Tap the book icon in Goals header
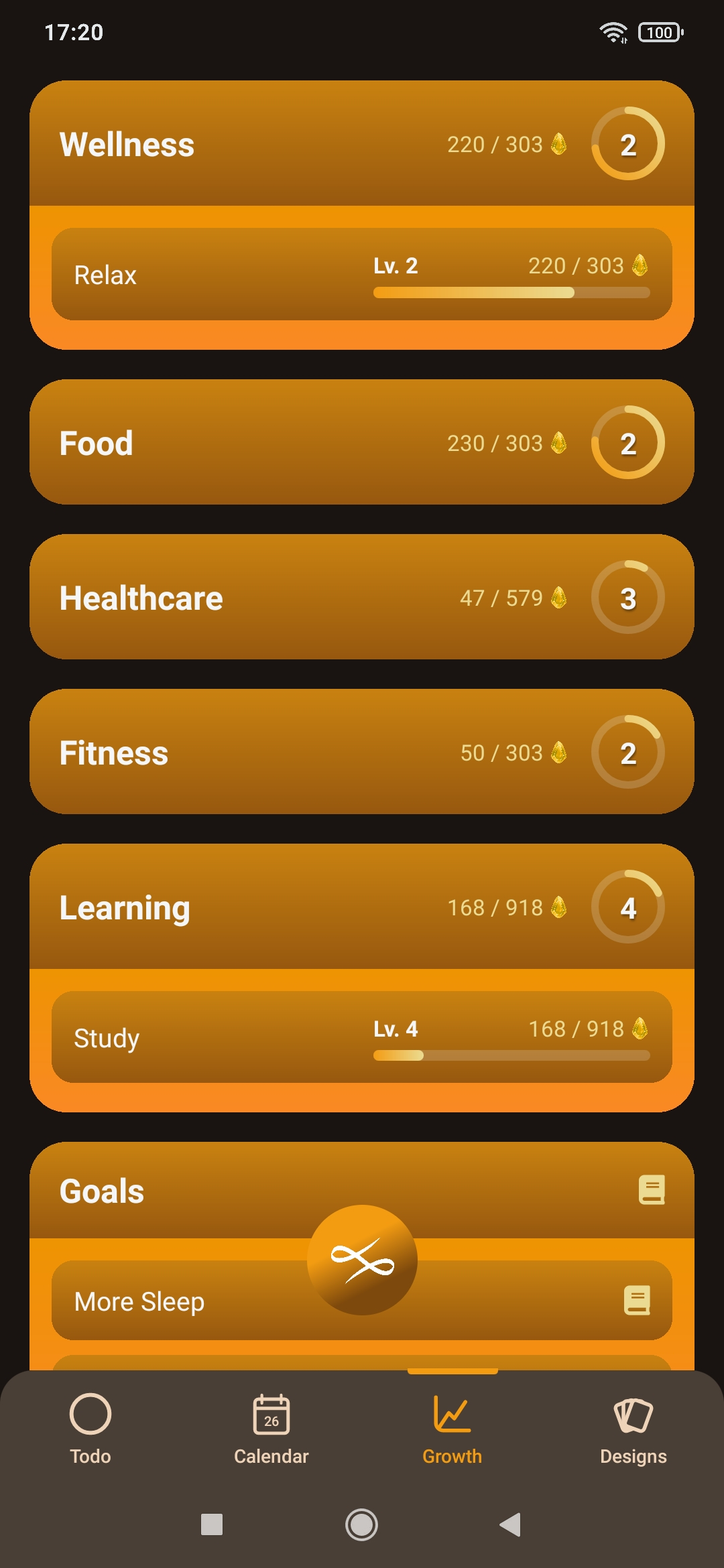 point(652,1190)
